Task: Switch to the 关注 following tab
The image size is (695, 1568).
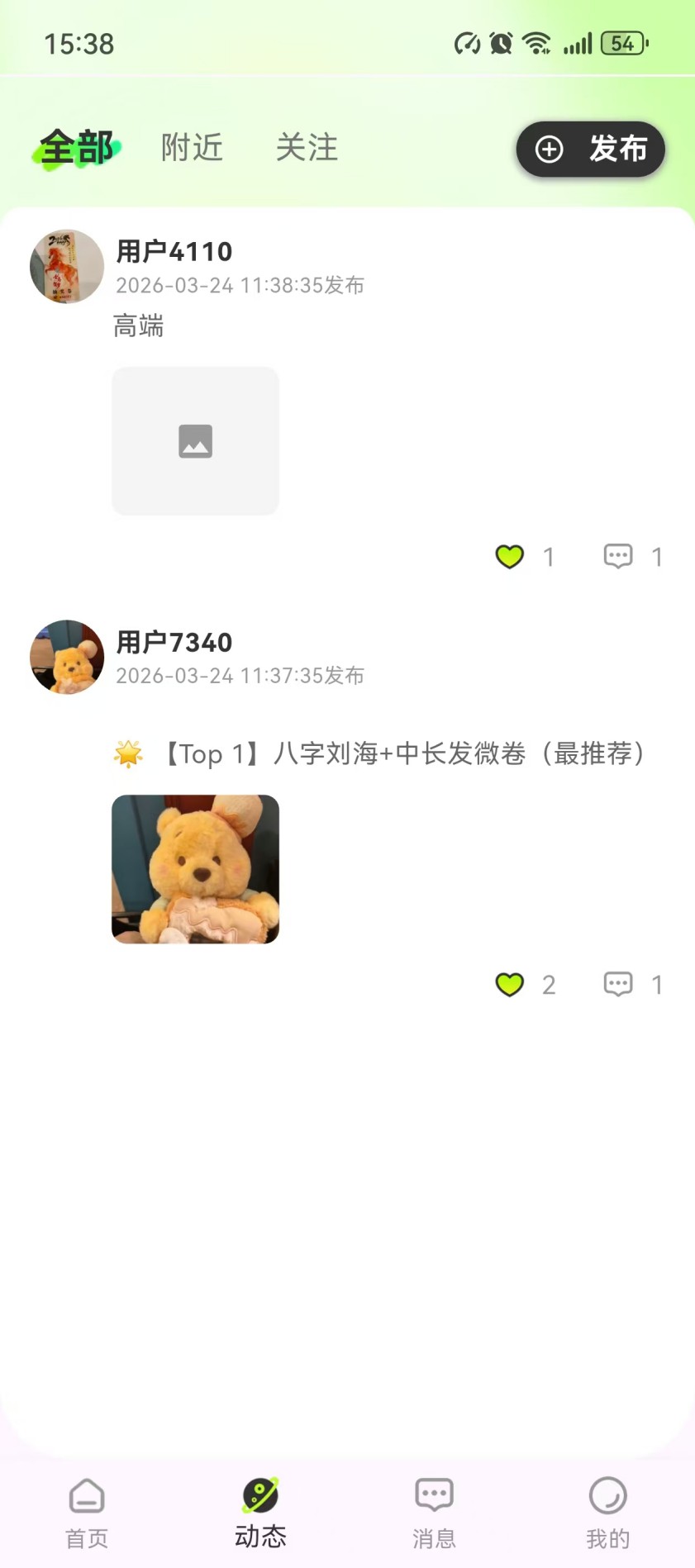Action: 307,147
